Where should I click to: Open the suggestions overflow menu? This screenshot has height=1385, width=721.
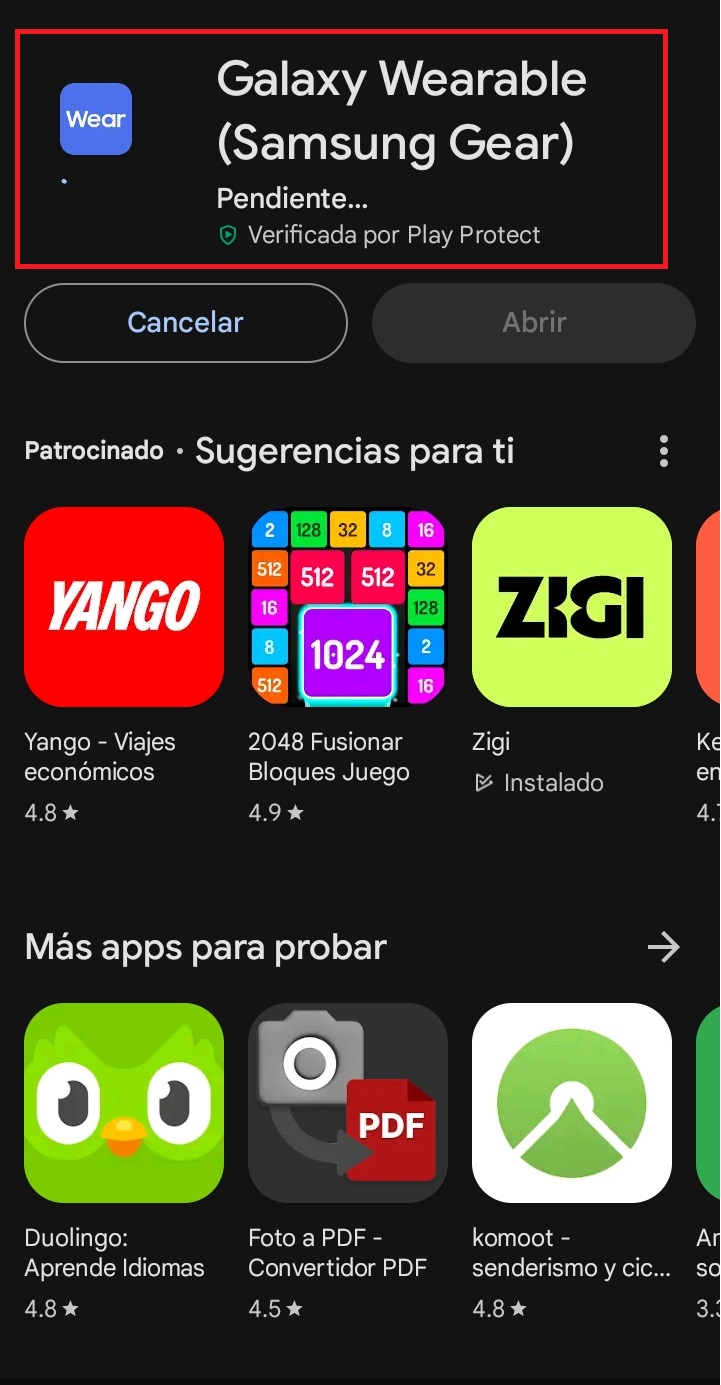[663, 451]
